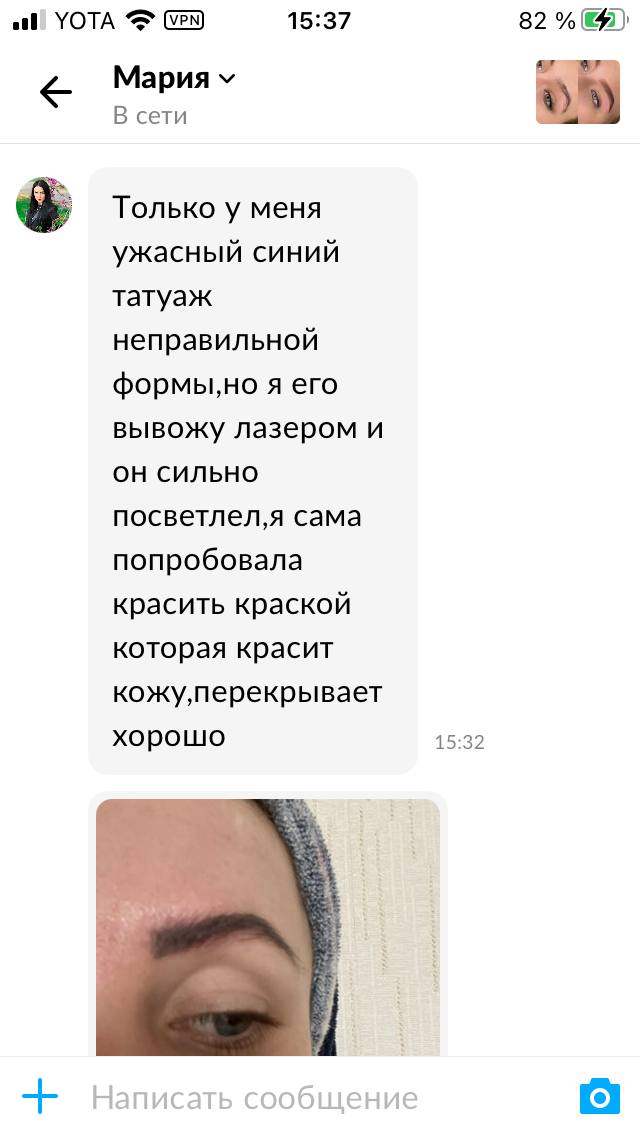Tap the plus icon to attach a file

point(40,1098)
